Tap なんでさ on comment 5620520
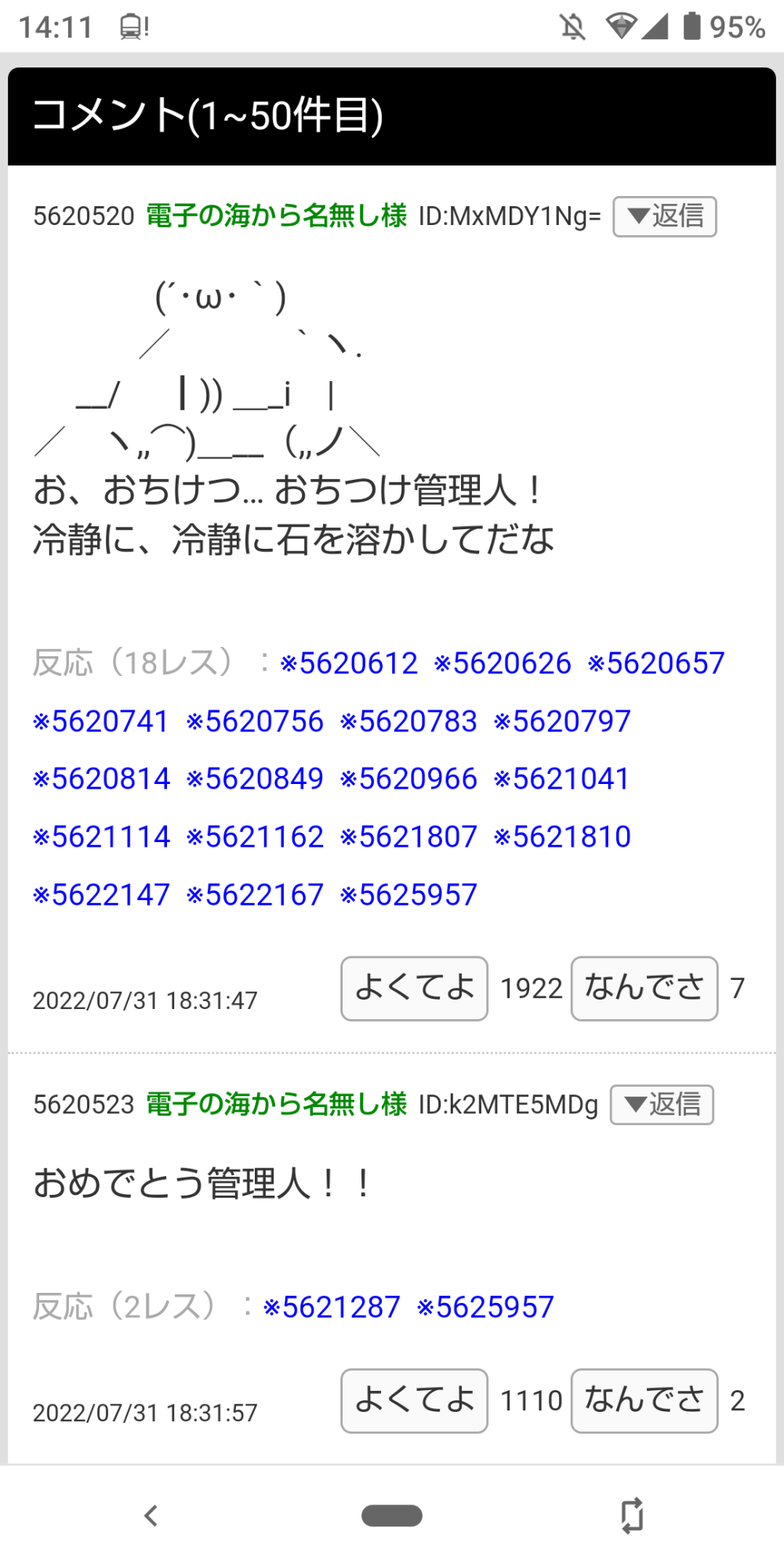This screenshot has width=784, height=1568. click(x=644, y=989)
